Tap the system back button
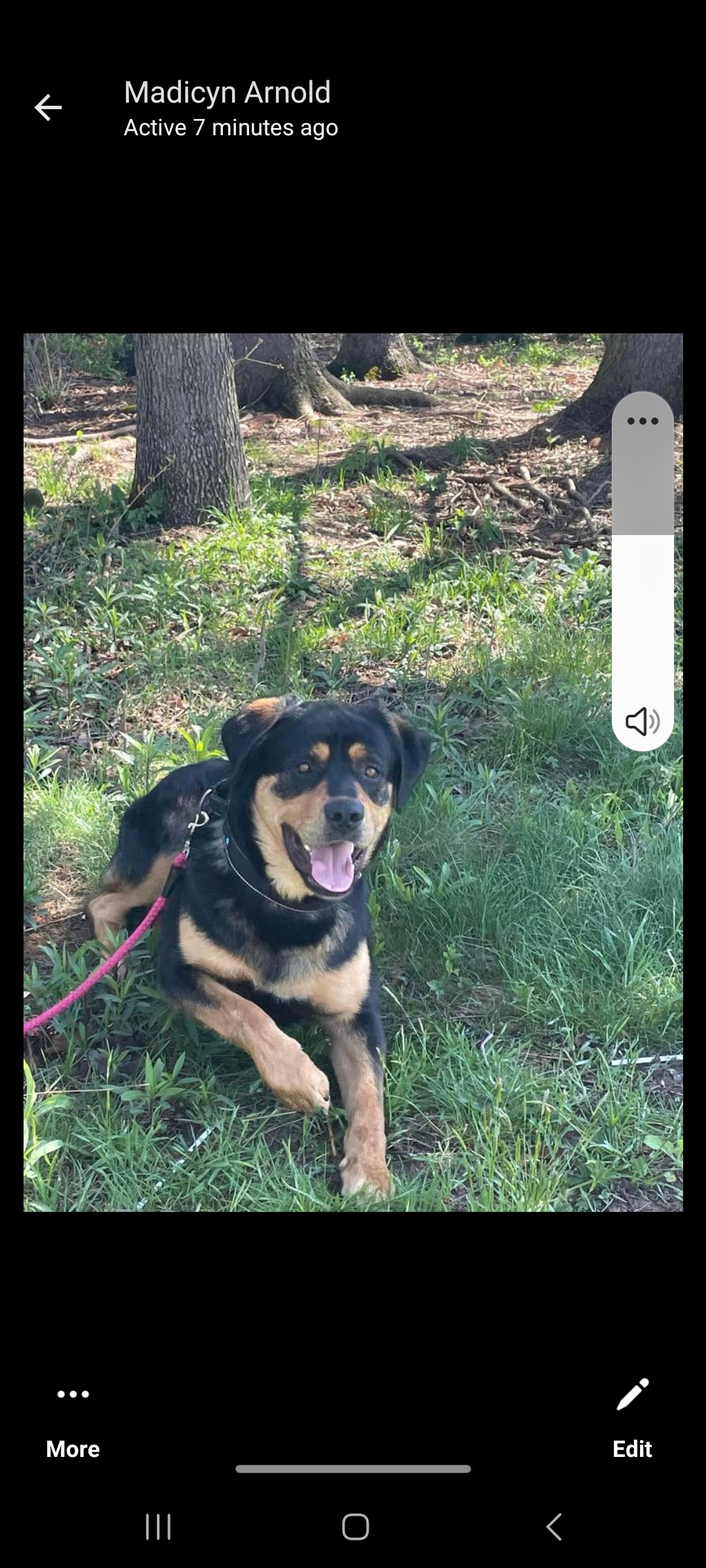Image resolution: width=706 pixels, height=1568 pixels. click(554, 1527)
